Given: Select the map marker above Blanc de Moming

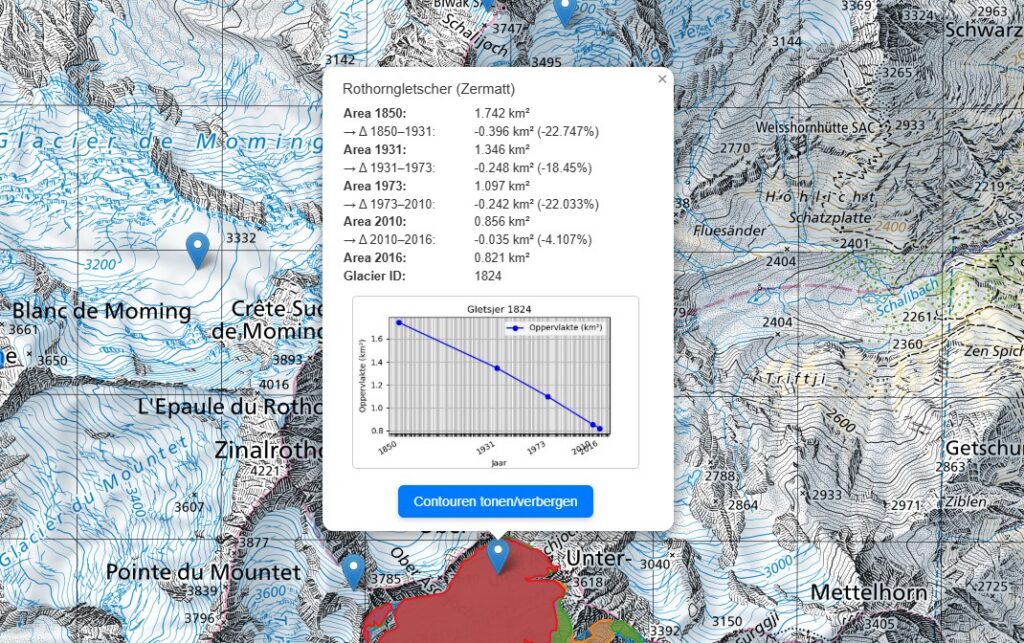Looking at the screenshot, I should pos(198,249).
